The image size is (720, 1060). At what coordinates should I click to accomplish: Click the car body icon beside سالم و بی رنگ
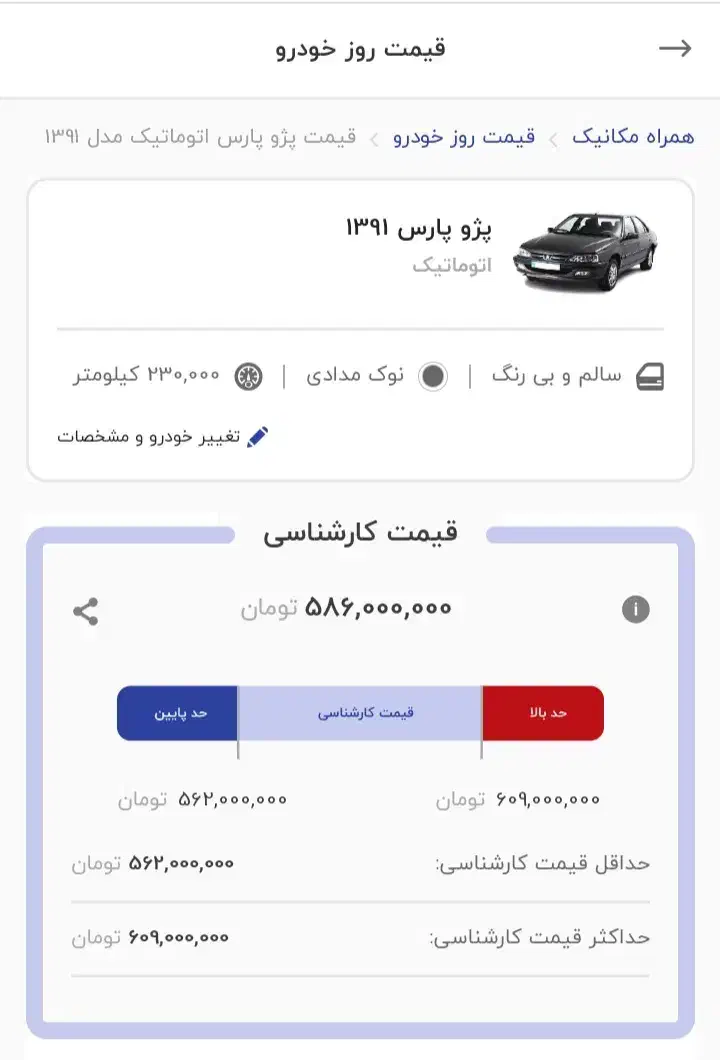coord(651,375)
